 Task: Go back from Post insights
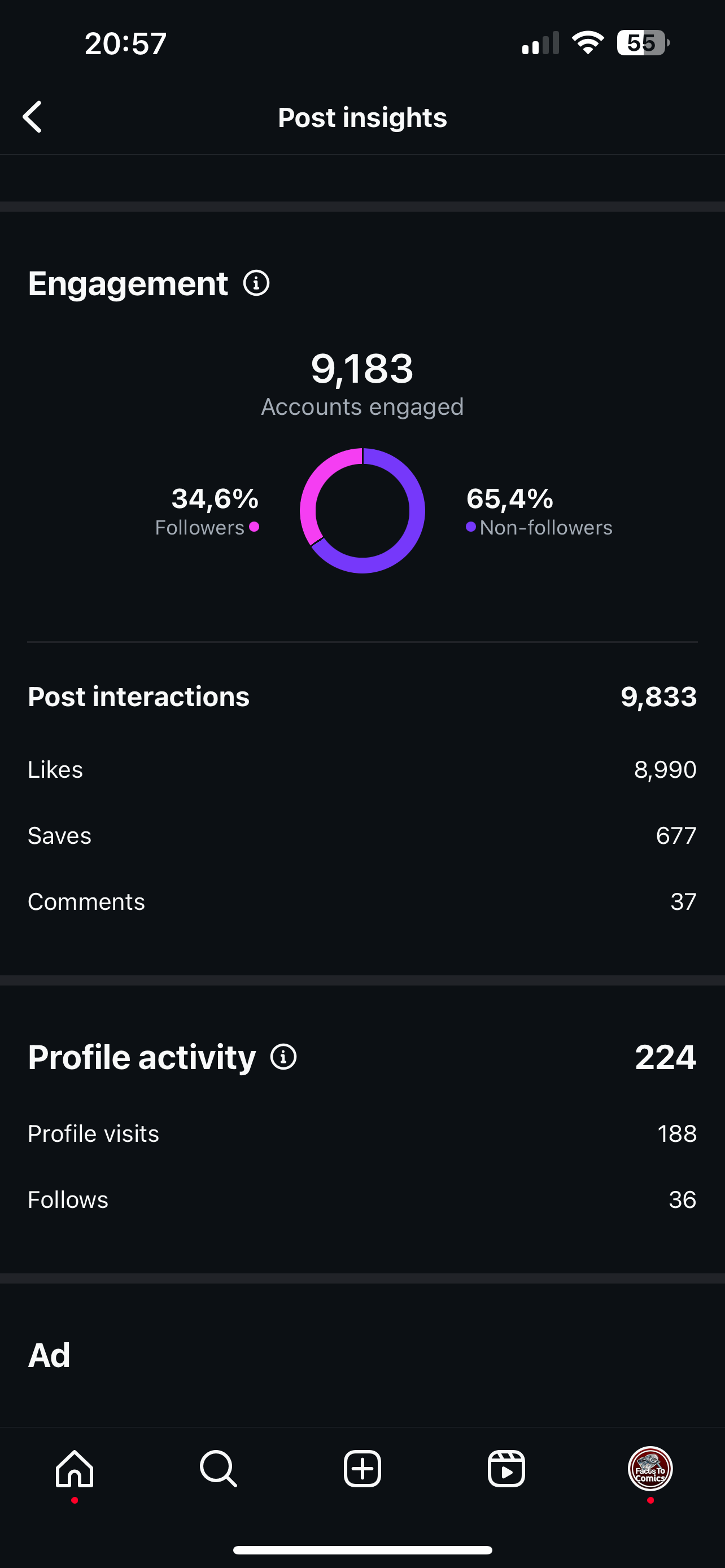32,117
